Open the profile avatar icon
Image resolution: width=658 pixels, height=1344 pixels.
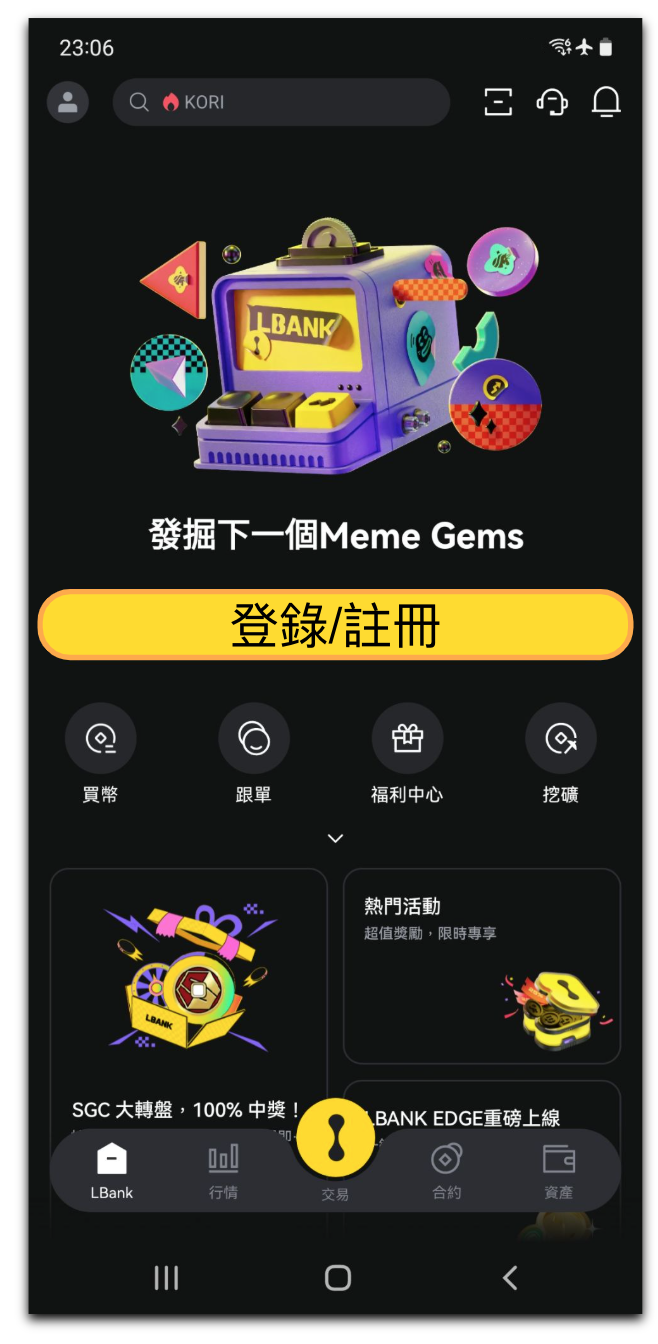pyautogui.click(x=68, y=102)
